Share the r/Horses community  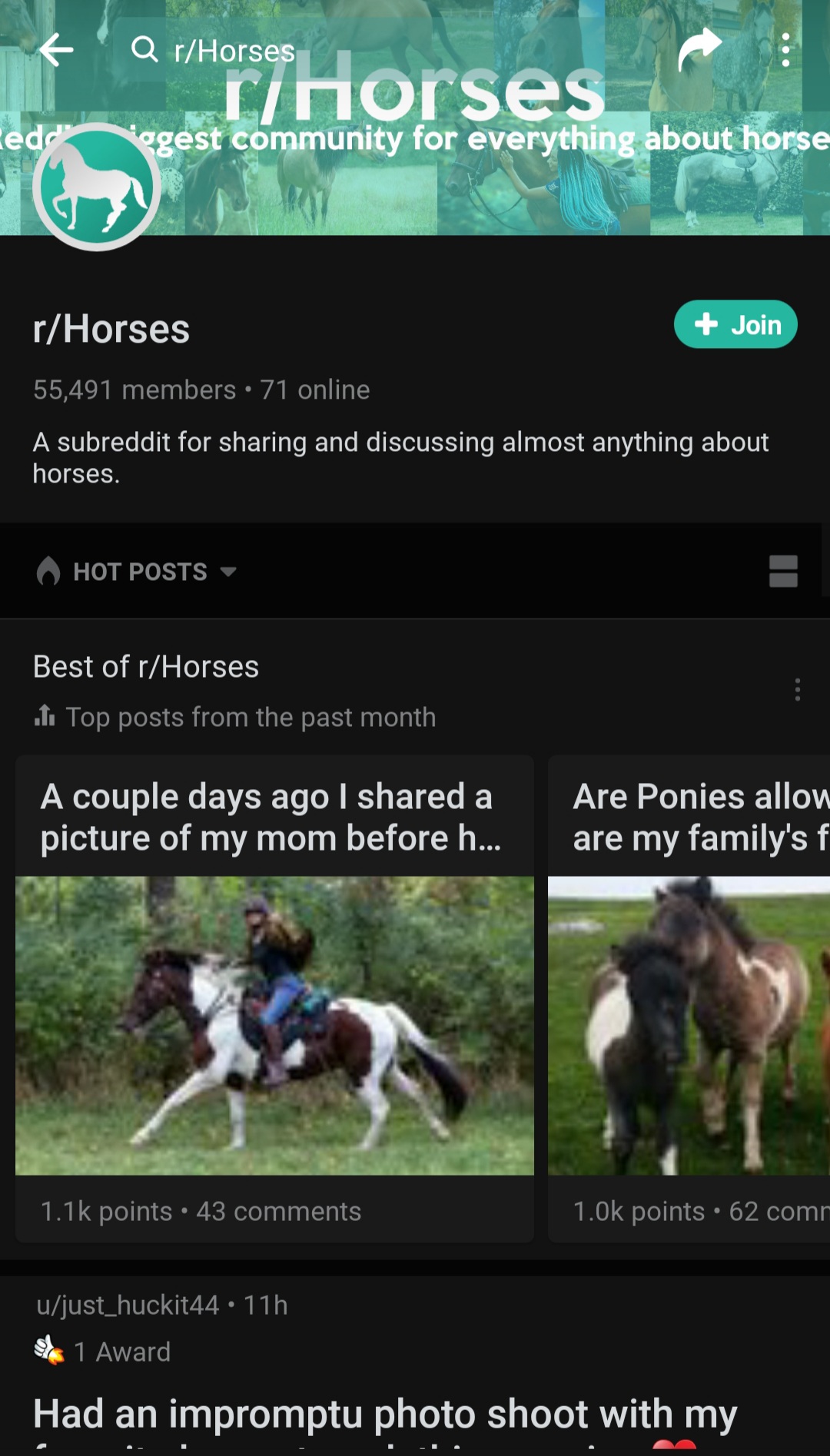pos(699,50)
